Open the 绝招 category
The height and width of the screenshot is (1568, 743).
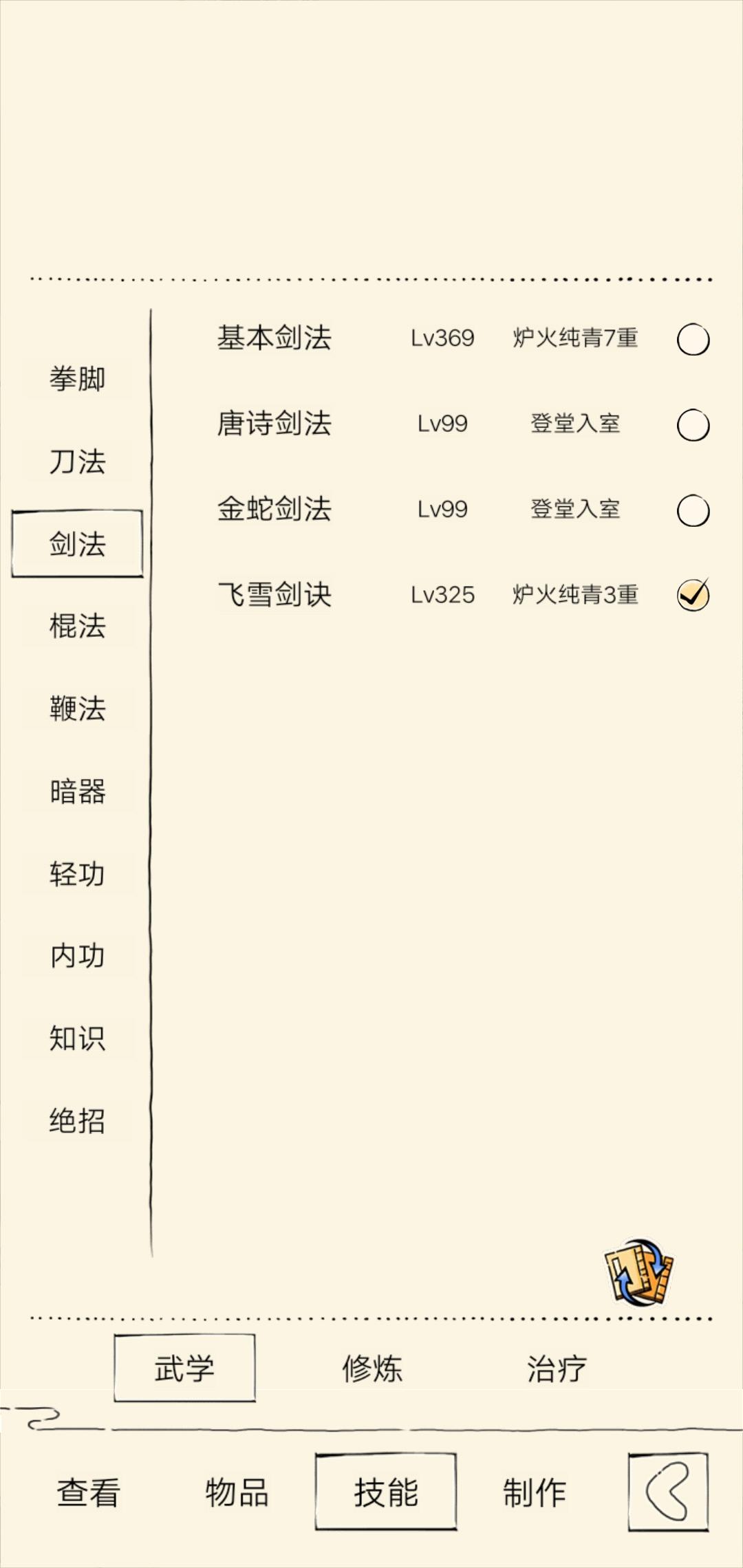click(78, 1121)
